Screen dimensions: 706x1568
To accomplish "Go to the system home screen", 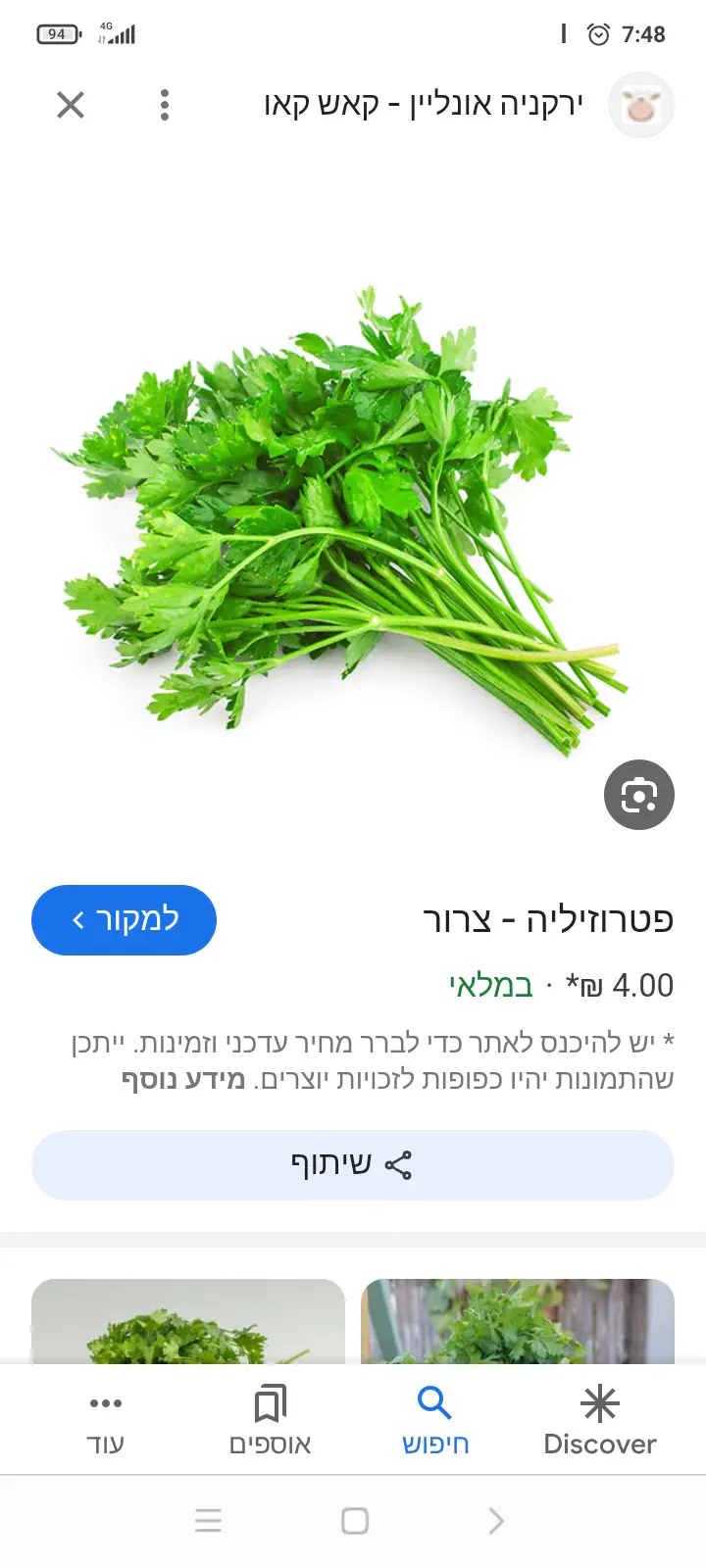I will click(x=354, y=1521).
